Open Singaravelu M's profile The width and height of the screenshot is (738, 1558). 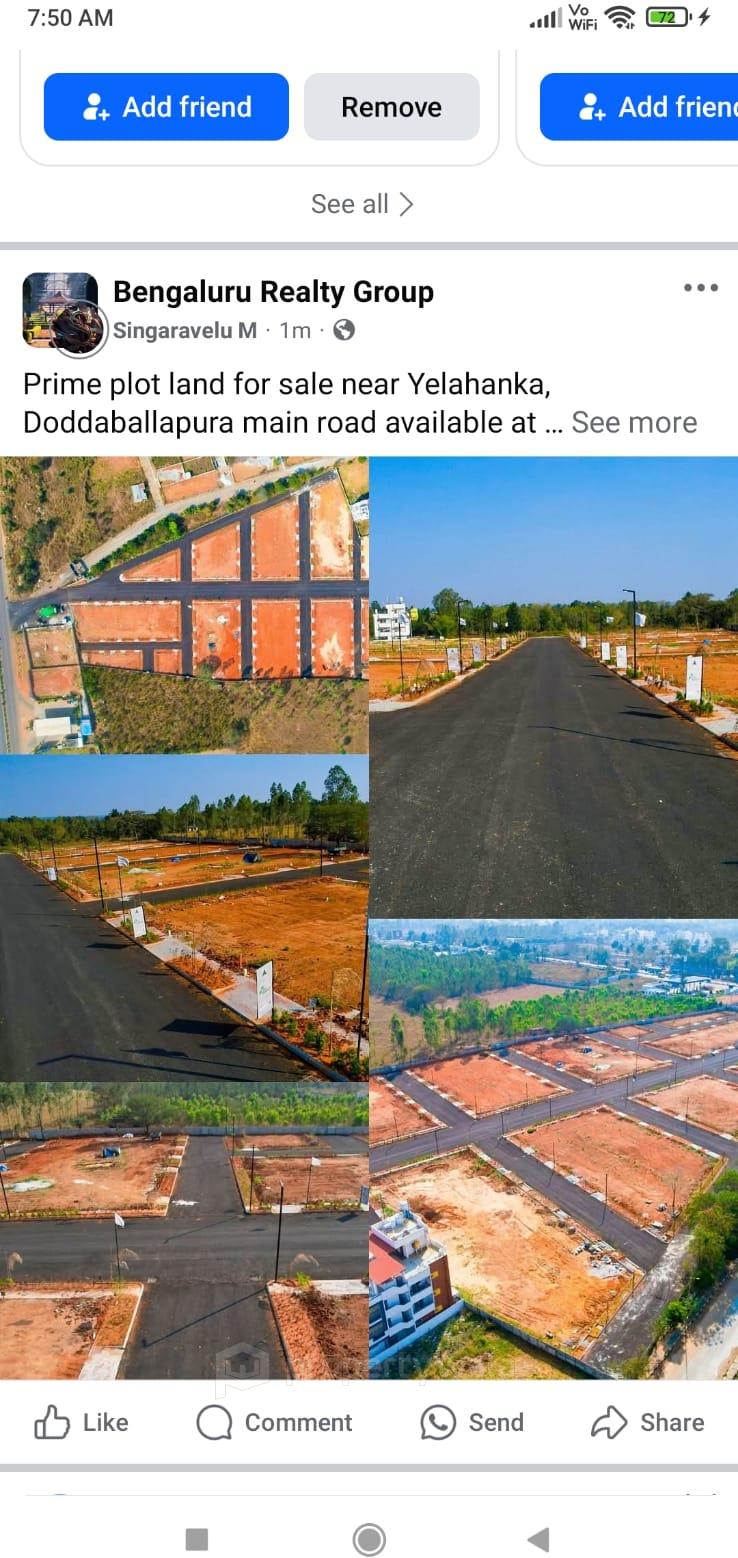184,330
